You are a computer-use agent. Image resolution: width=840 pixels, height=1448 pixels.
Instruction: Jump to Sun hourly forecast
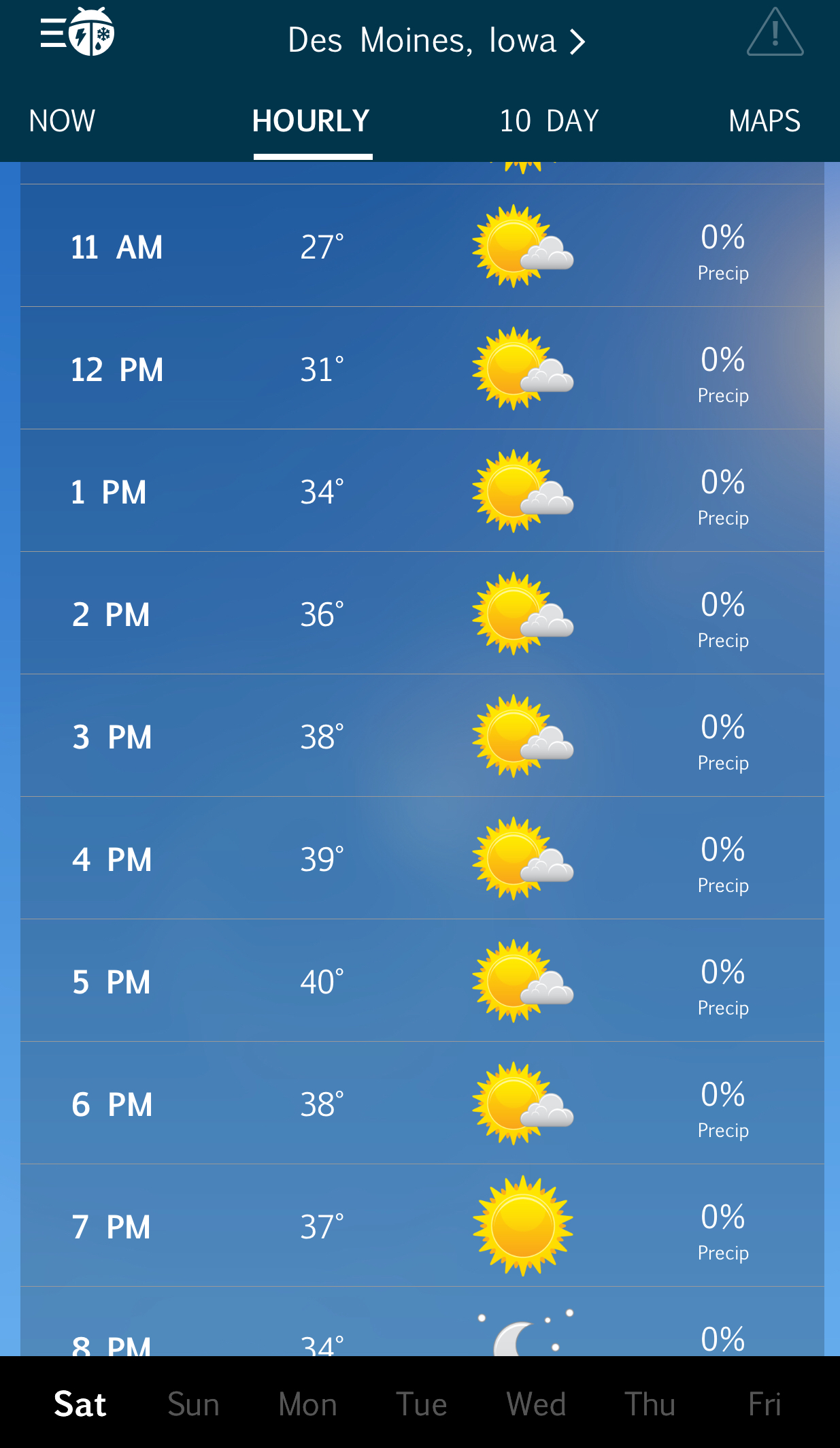coord(194,1404)
